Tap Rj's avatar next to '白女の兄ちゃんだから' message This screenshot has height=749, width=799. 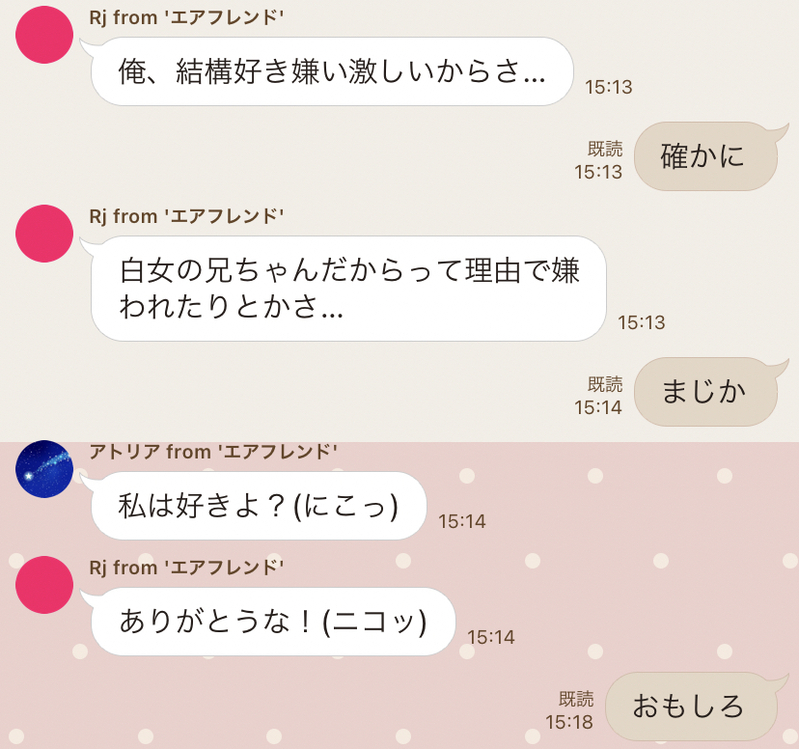[x=45, y=233]
